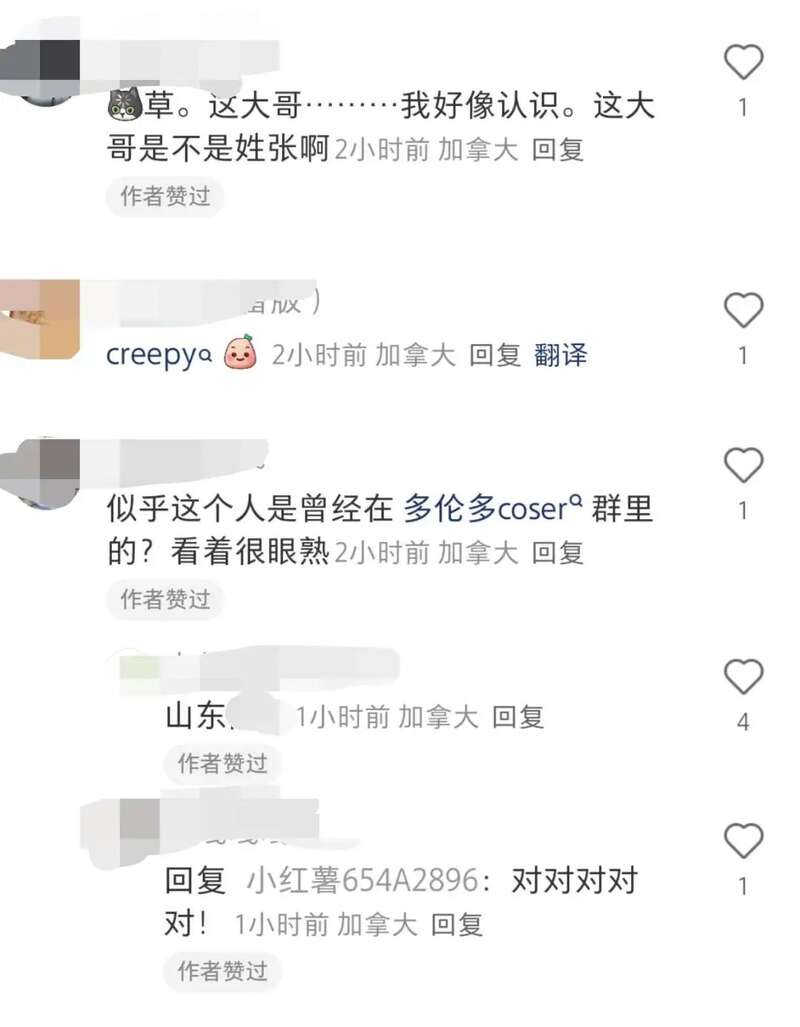Like the 山东 reply
The height and width of the screenshot is (1027, 800).
pos(743,678)
